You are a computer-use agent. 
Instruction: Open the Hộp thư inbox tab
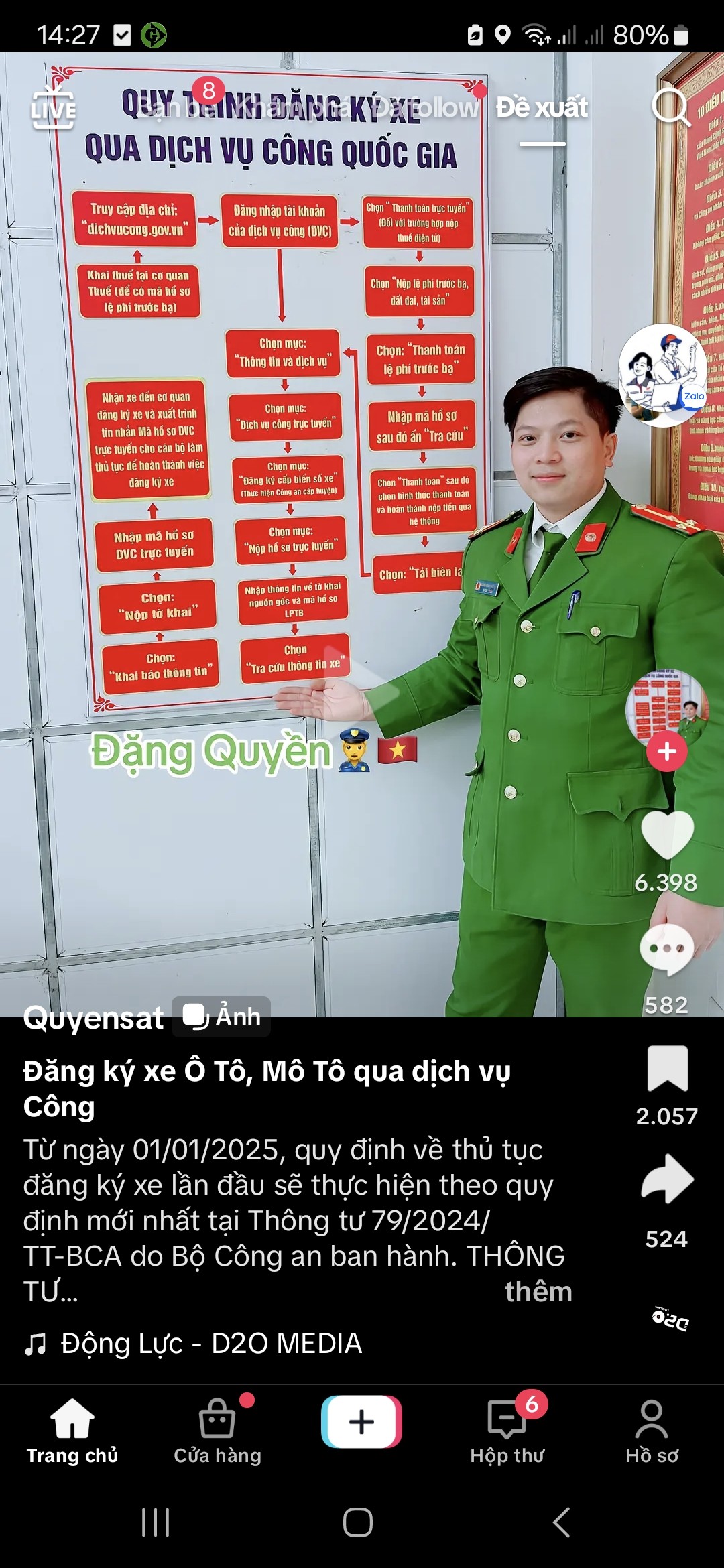pos(507,1431)
